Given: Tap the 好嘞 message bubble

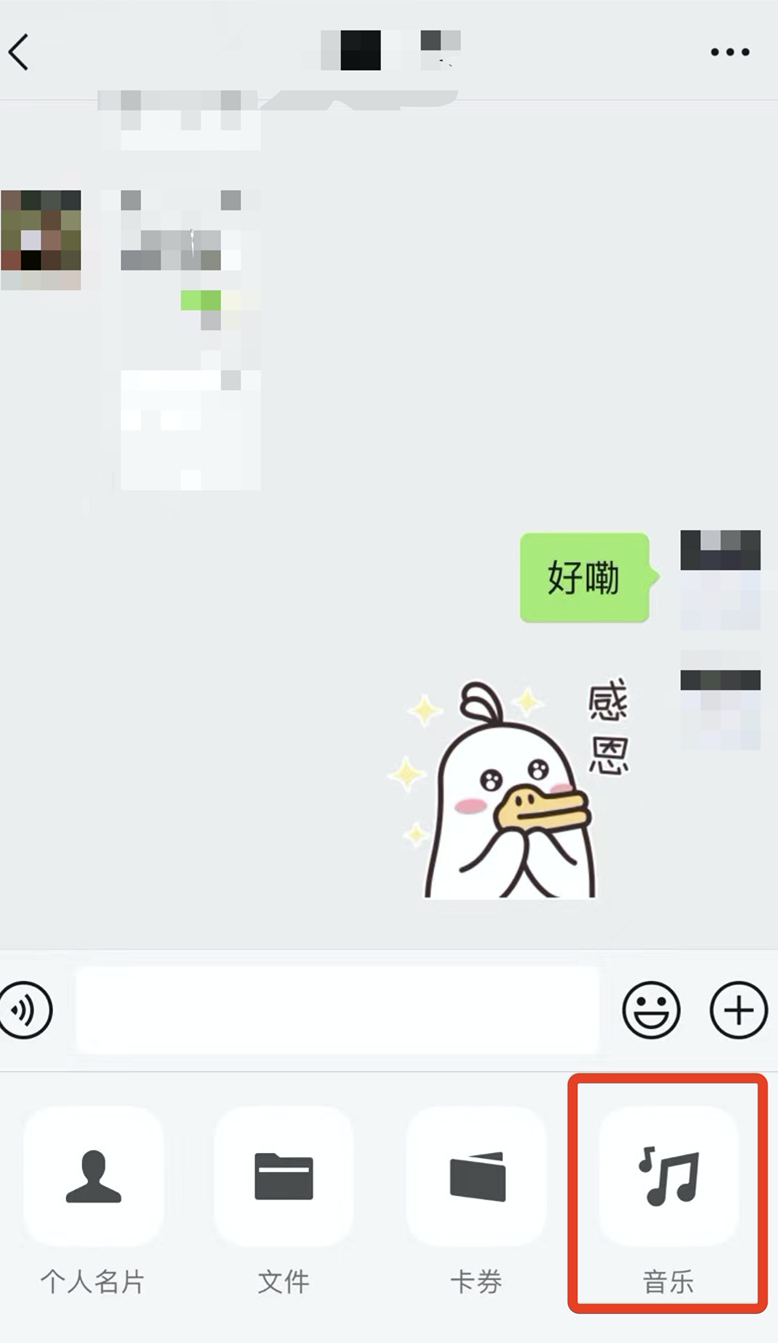Looking at the screenshot, I should click(x=584, y=577).
